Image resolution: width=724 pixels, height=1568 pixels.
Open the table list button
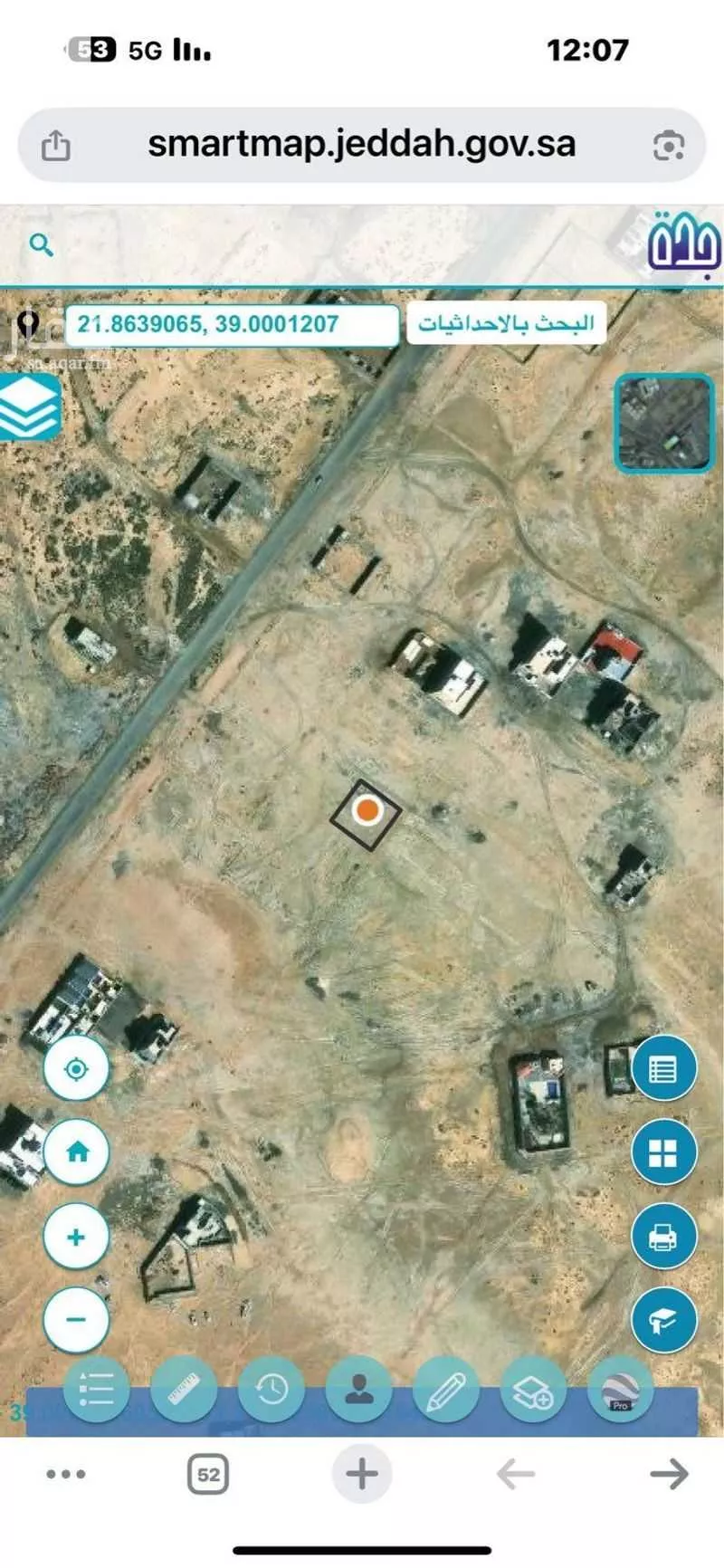click(x=663, y=1069)
